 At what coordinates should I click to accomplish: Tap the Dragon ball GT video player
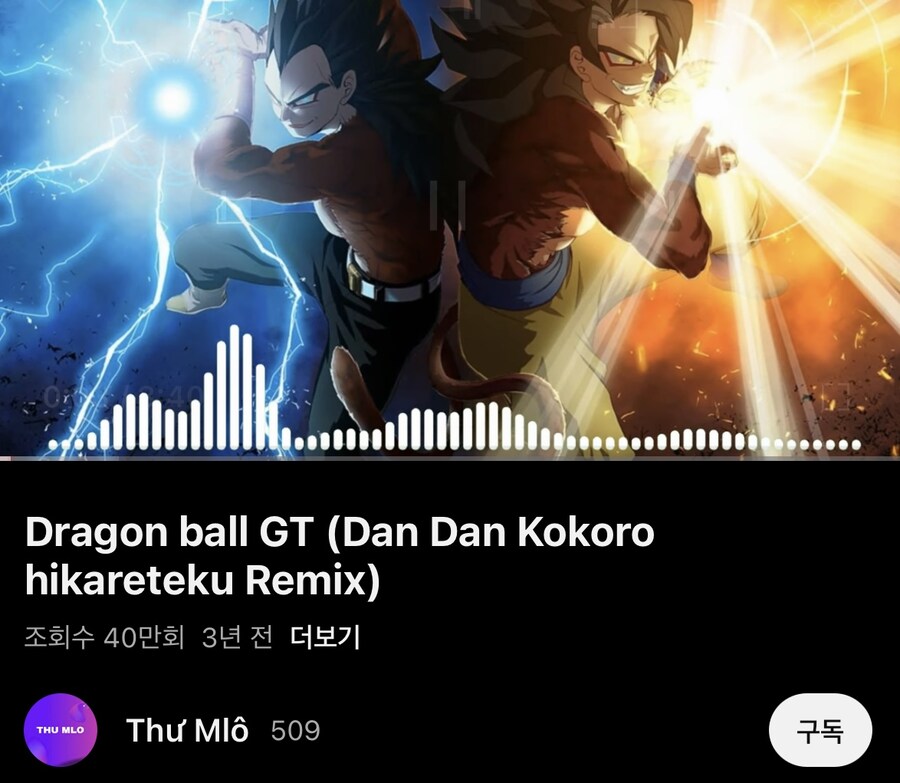(450, 228)
